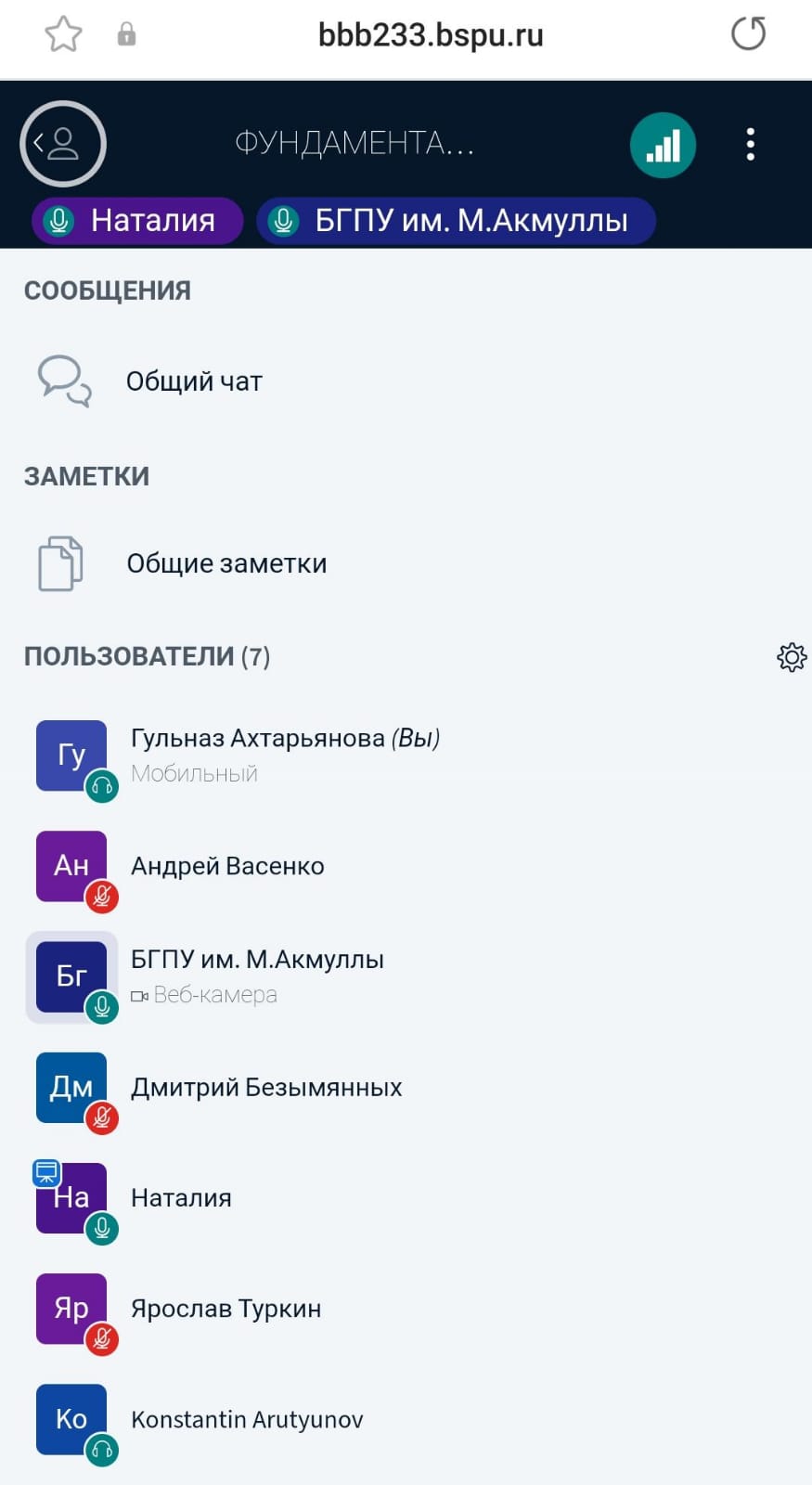Select user Дмитрий Безымянных
Screen dimensions: 812x1485
[x=266, y=1087]
